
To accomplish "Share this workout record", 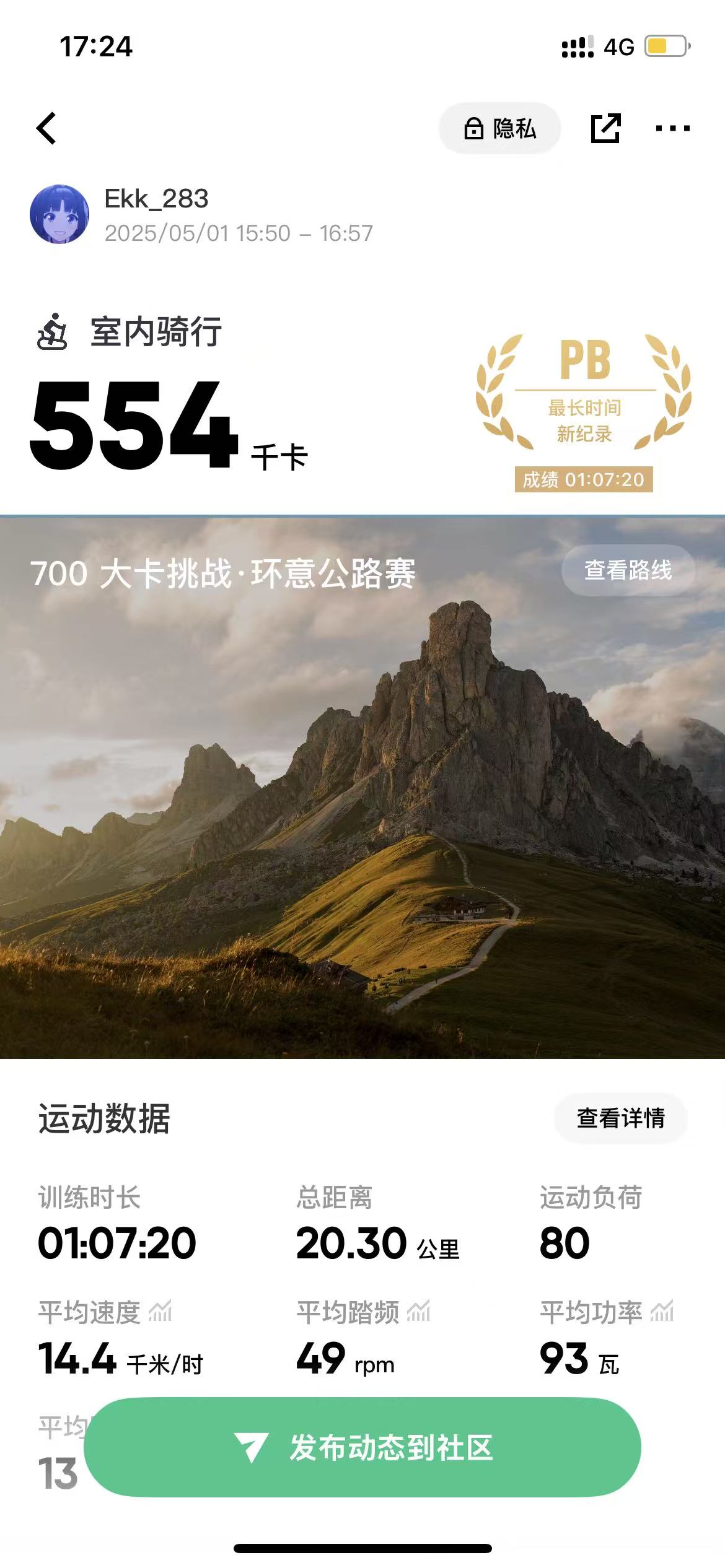I will 605,128.
